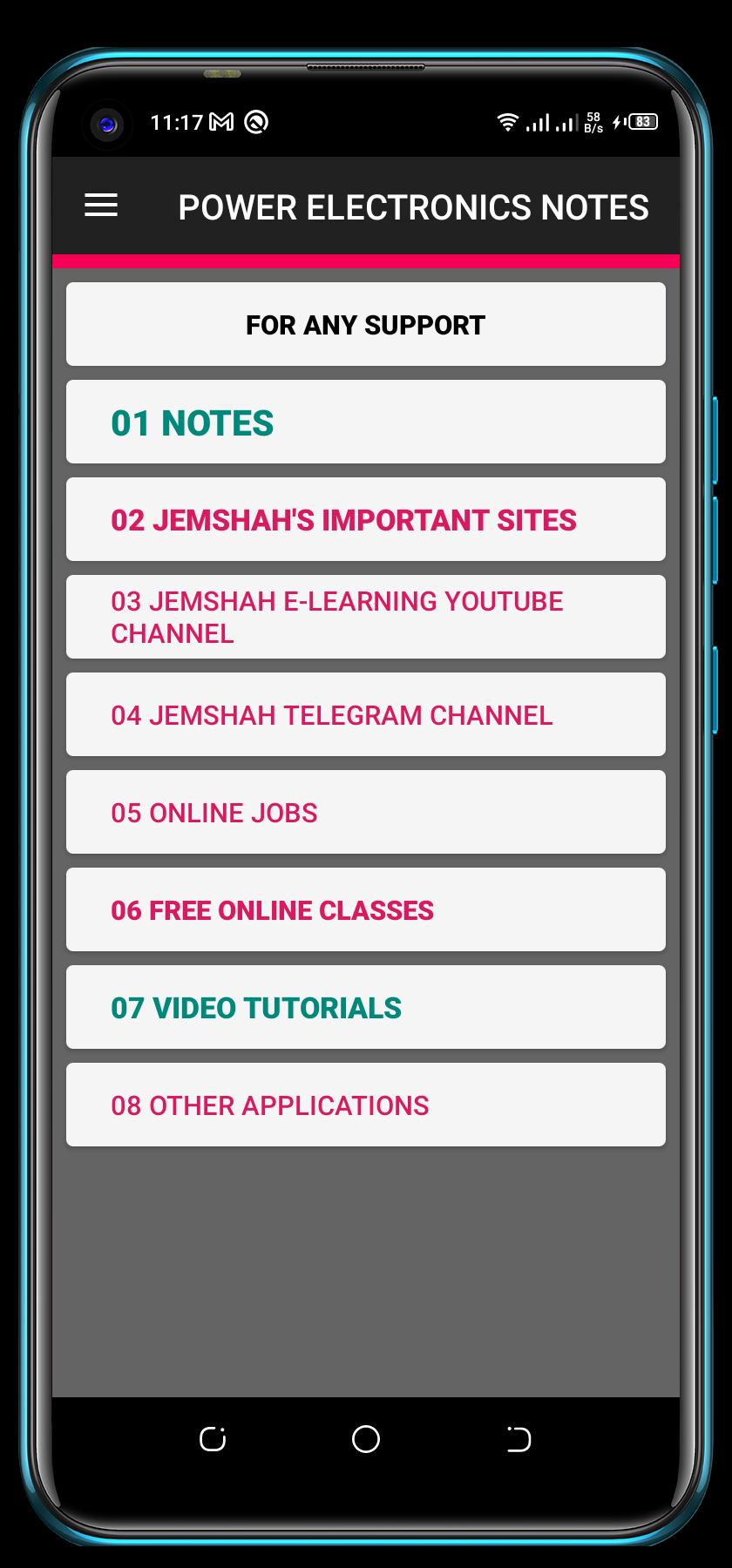Open 03 Jemshah E-Learning YouTube Channel
732x1568 pixels.
tap(365, 618)
